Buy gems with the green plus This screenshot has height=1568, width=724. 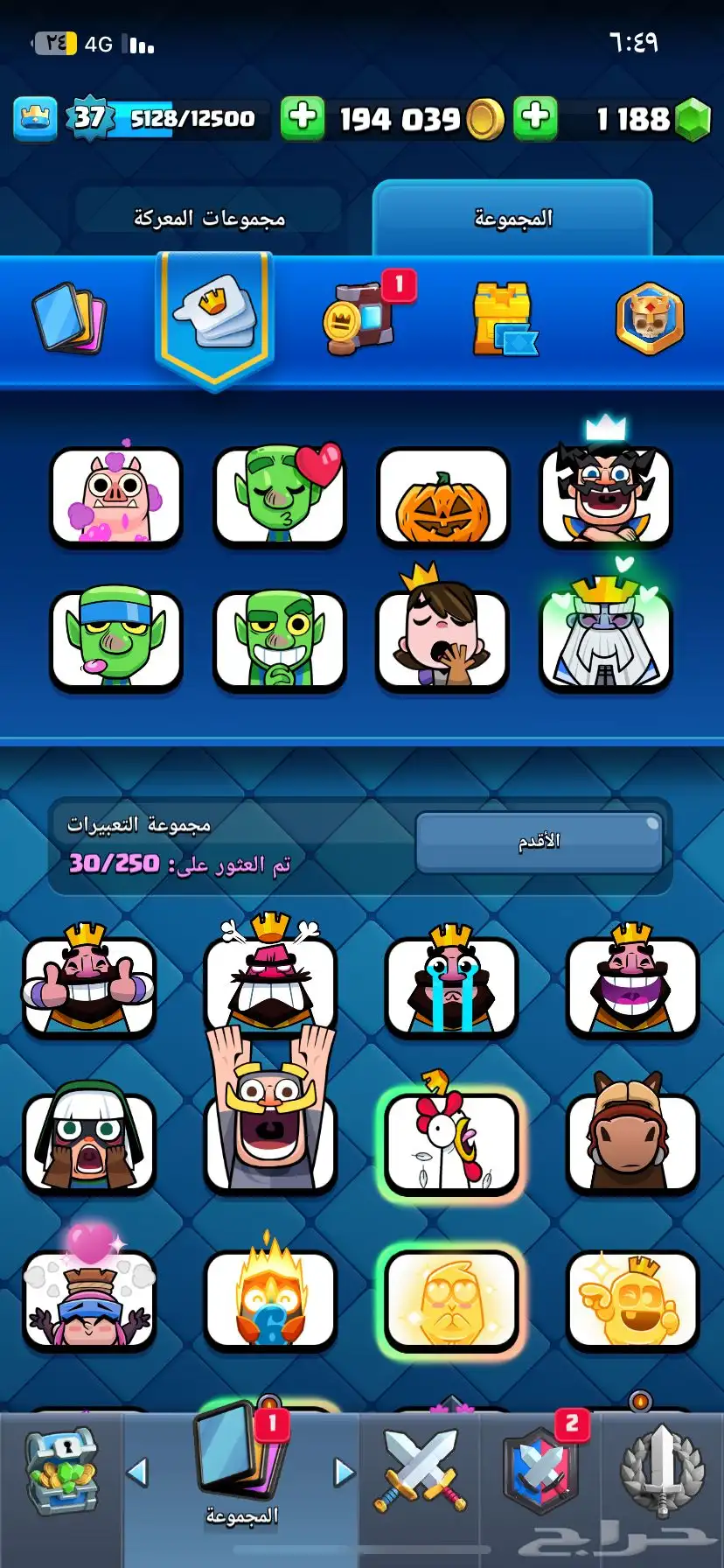tap(535, 118)
